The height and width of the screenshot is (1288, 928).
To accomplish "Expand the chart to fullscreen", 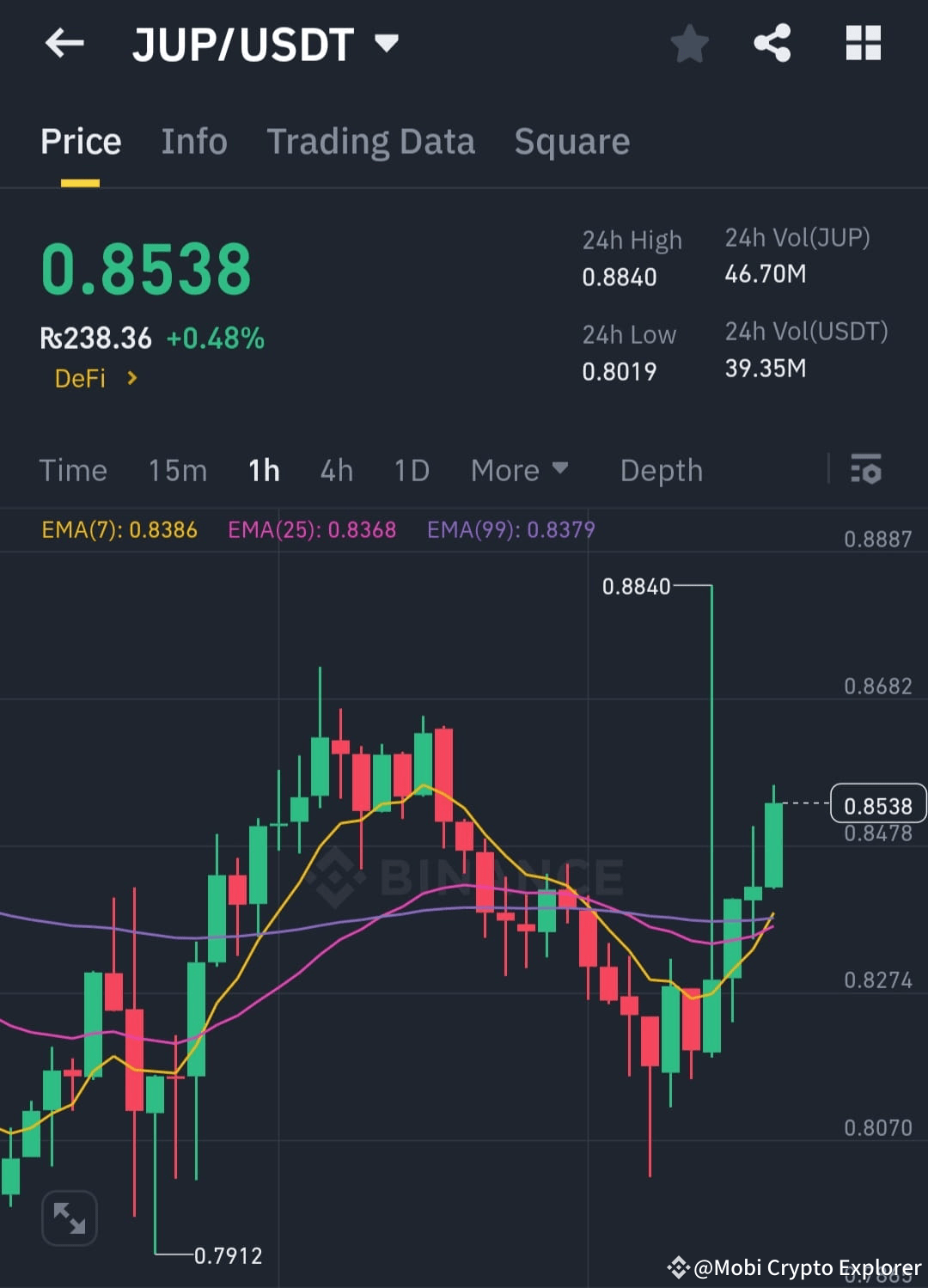I will pyautogui.click(x=69, y=1218).
